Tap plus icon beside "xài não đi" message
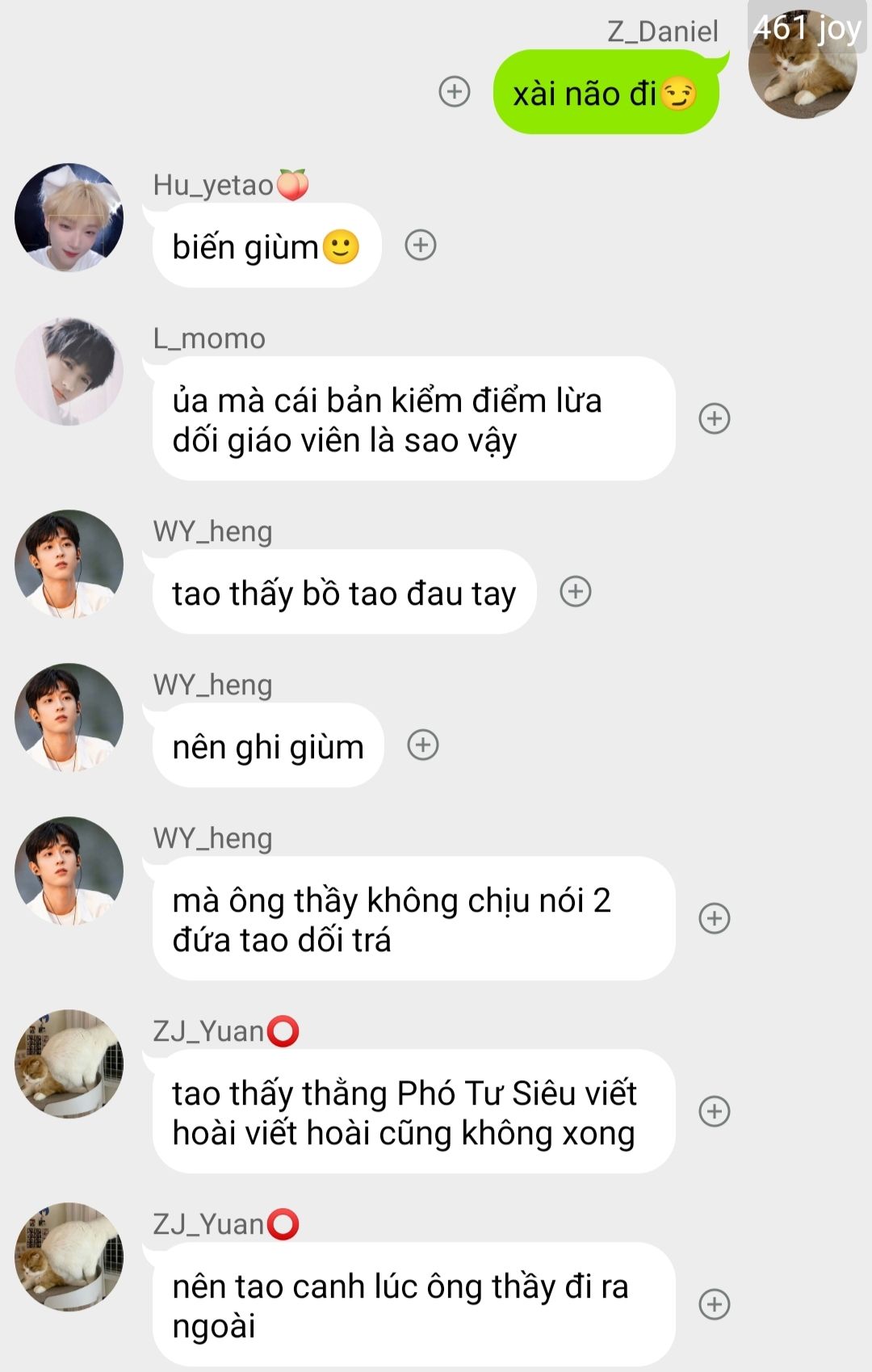872x1372 pixels. click(455, 91)
